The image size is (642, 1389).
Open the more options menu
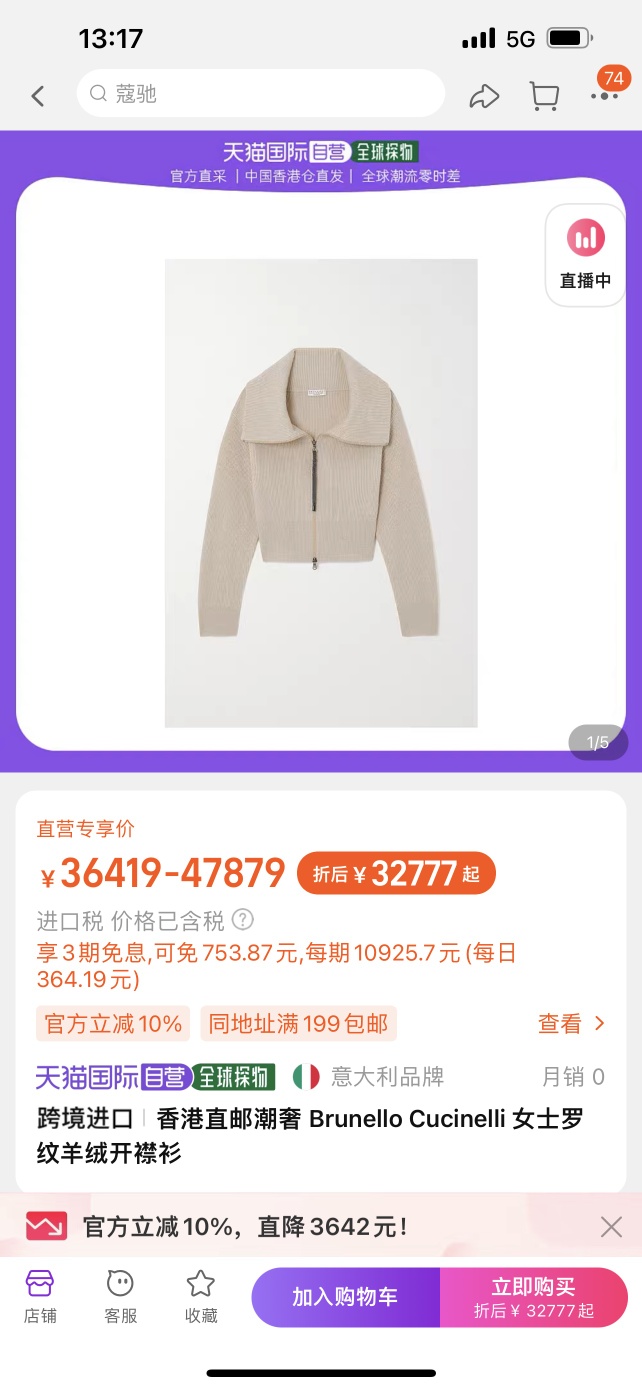[604, 96]
